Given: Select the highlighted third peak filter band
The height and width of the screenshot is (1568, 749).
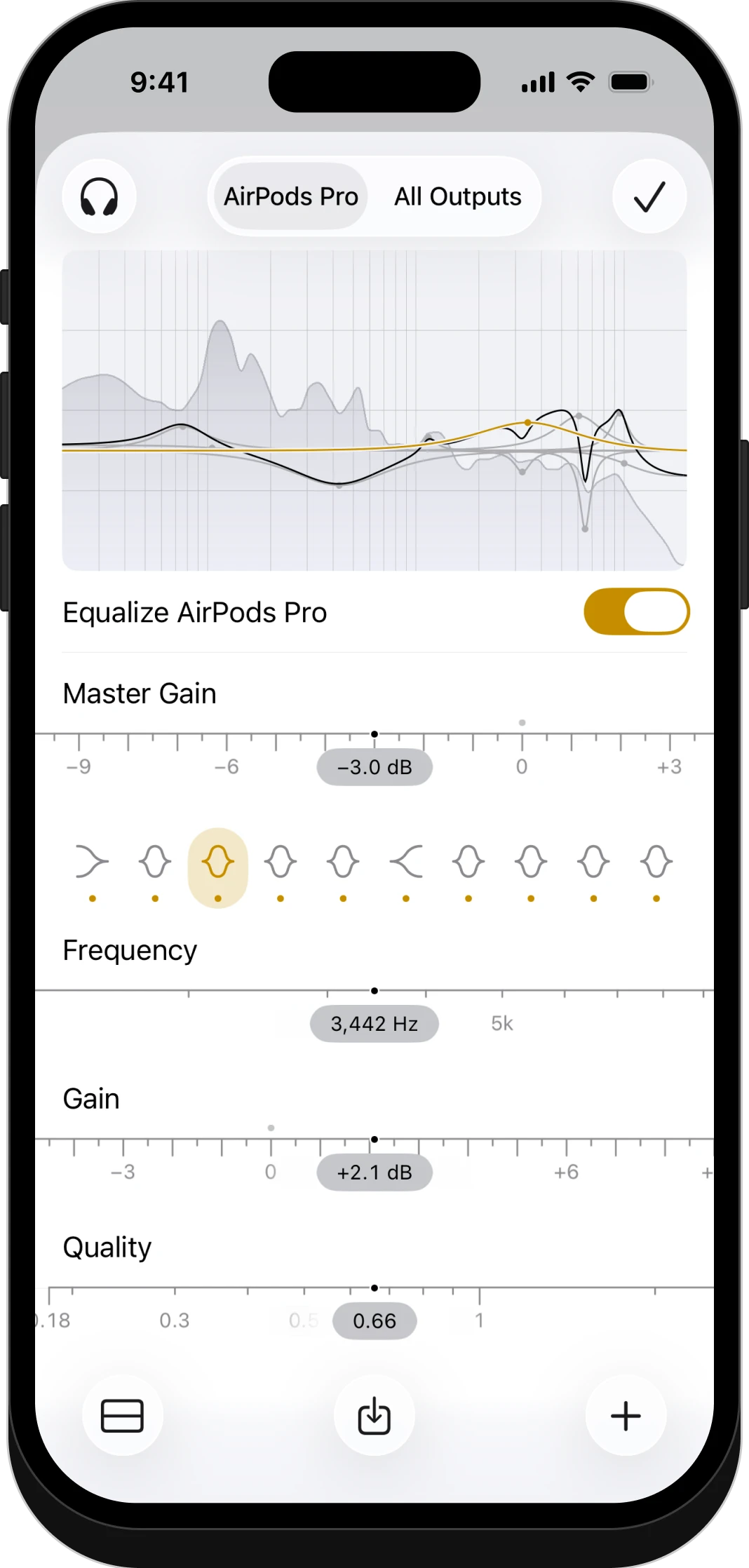Looking at the screenshot, I should tap(218, 868).
